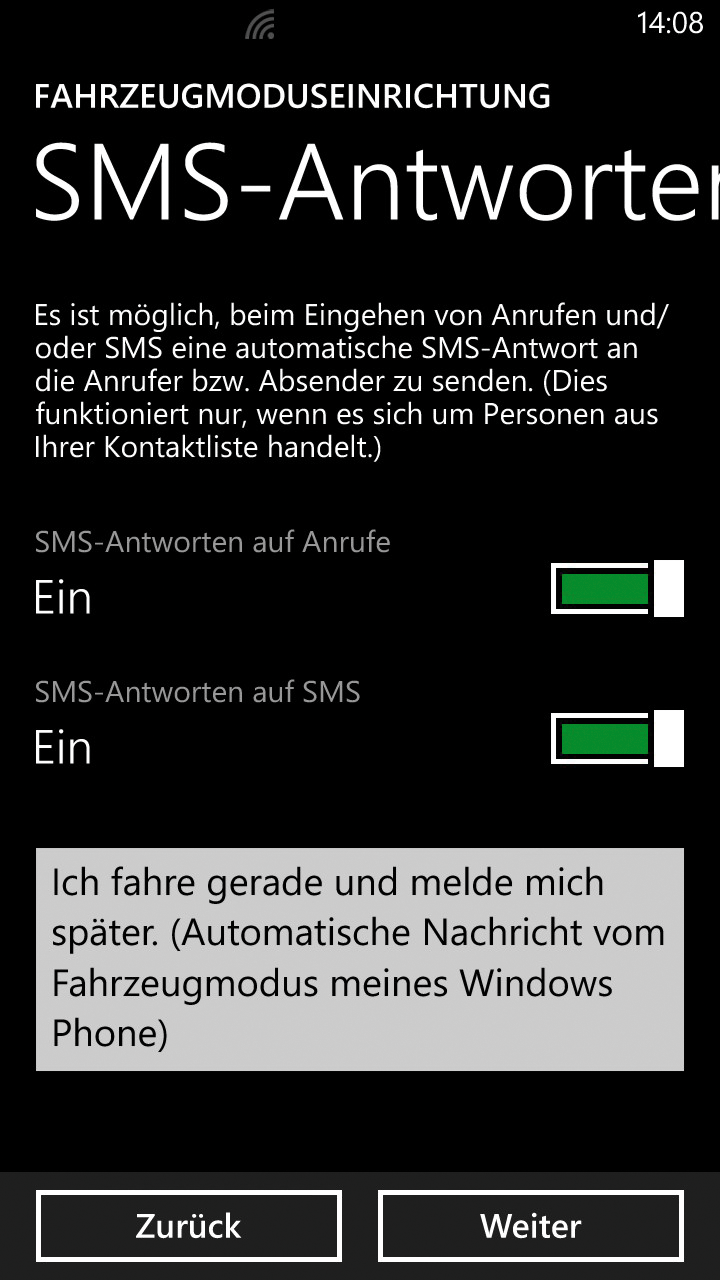720x1280 pixels.
Task: Continue setup with Weiter
Action: [531, 1226]
